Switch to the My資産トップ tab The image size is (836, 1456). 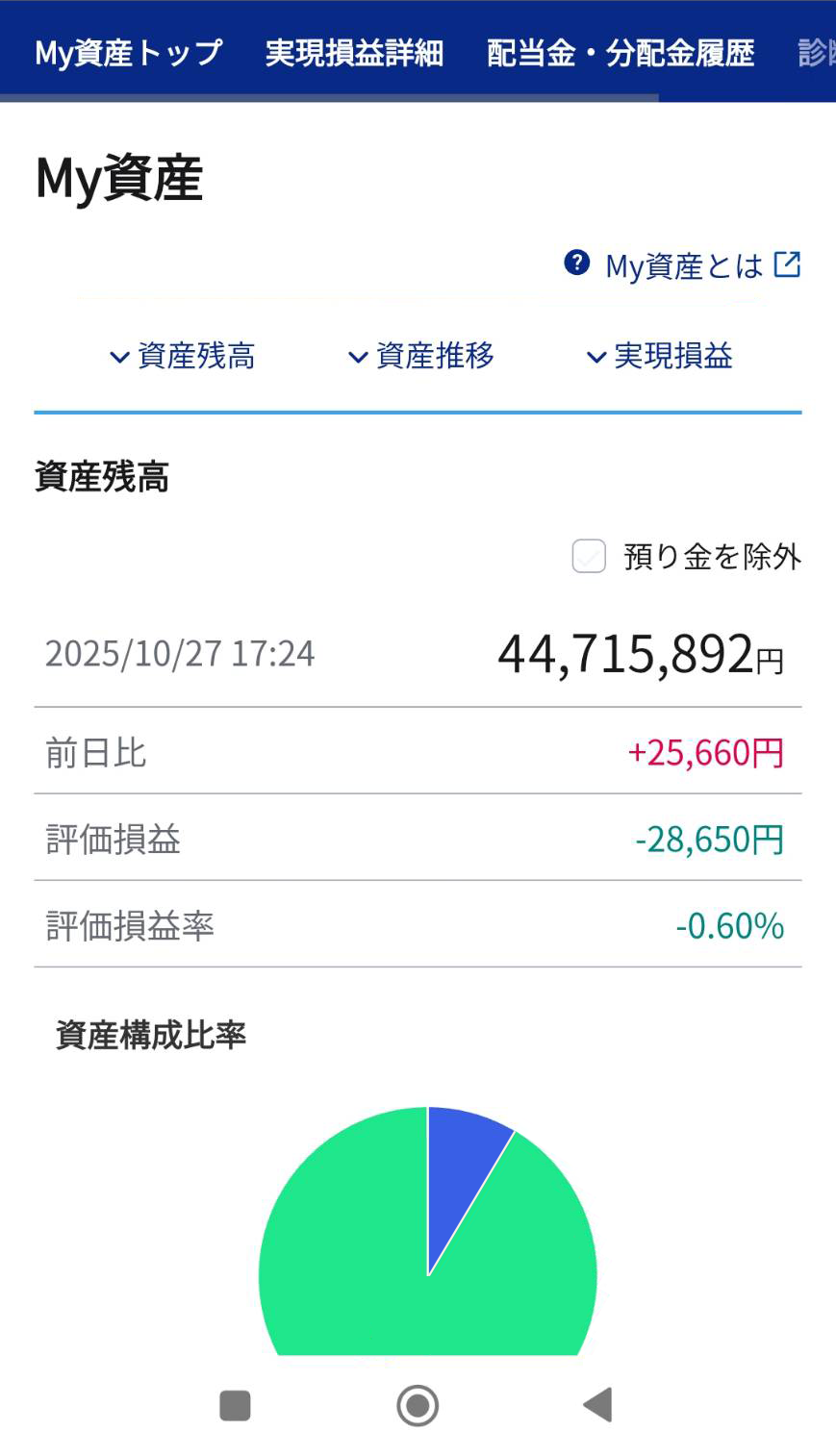tap(128, 53)
